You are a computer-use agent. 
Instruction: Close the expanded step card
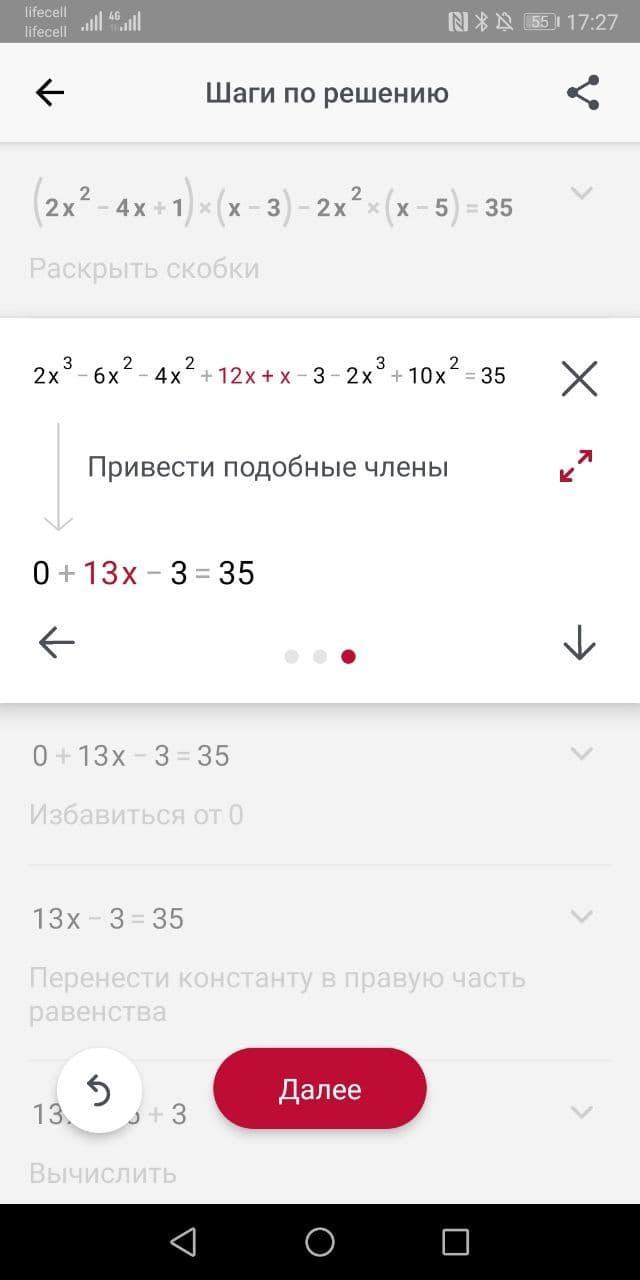(x=579, y=379)
